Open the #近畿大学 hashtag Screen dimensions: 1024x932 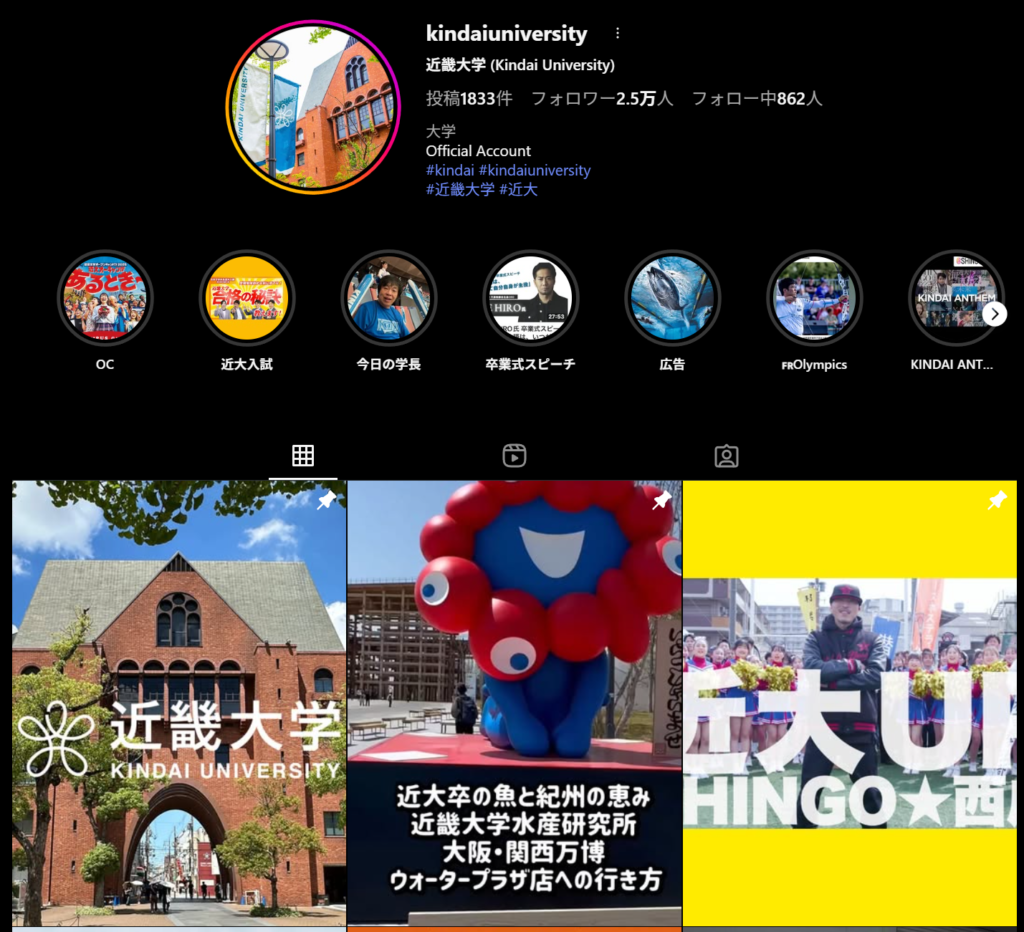click(x=461, y=189)
